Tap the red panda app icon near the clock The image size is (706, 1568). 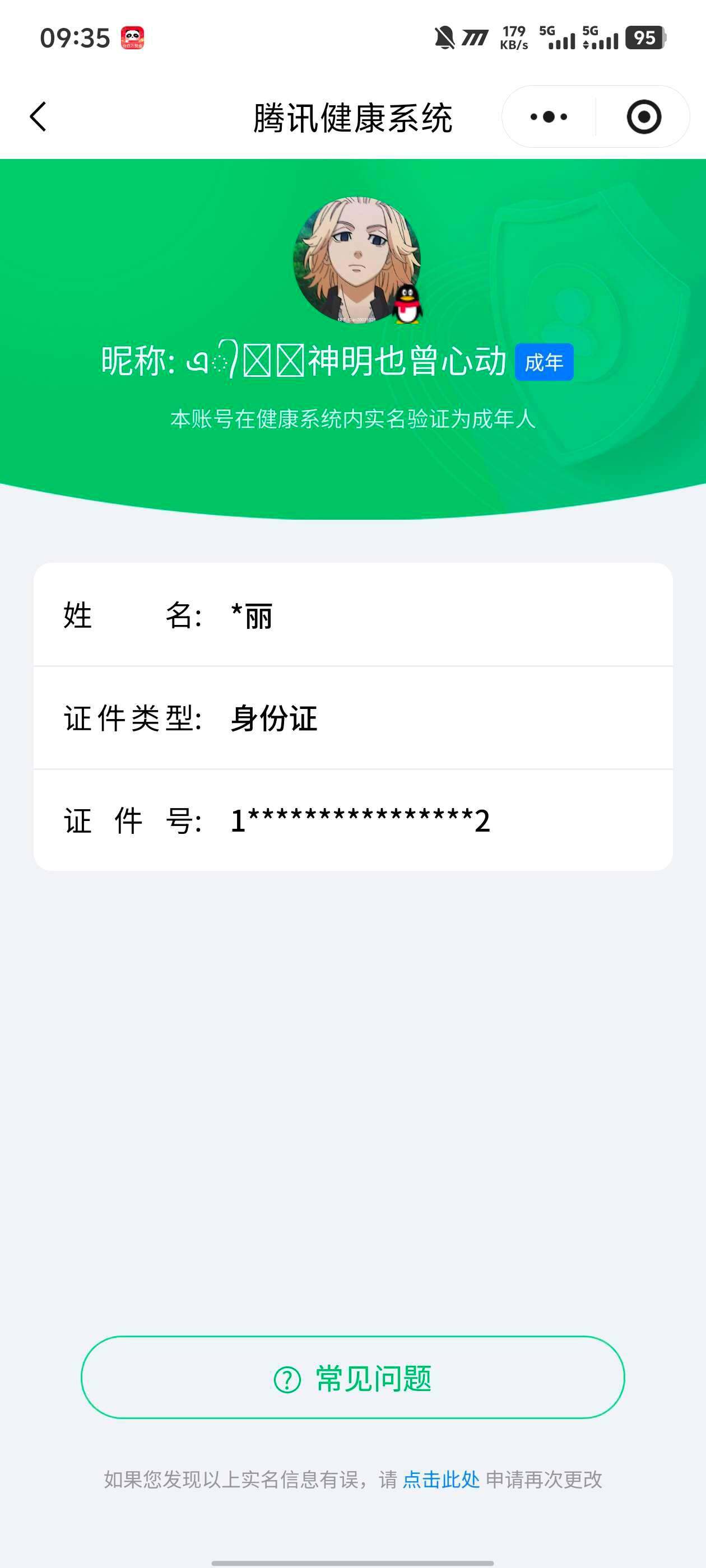click(132, 38)
